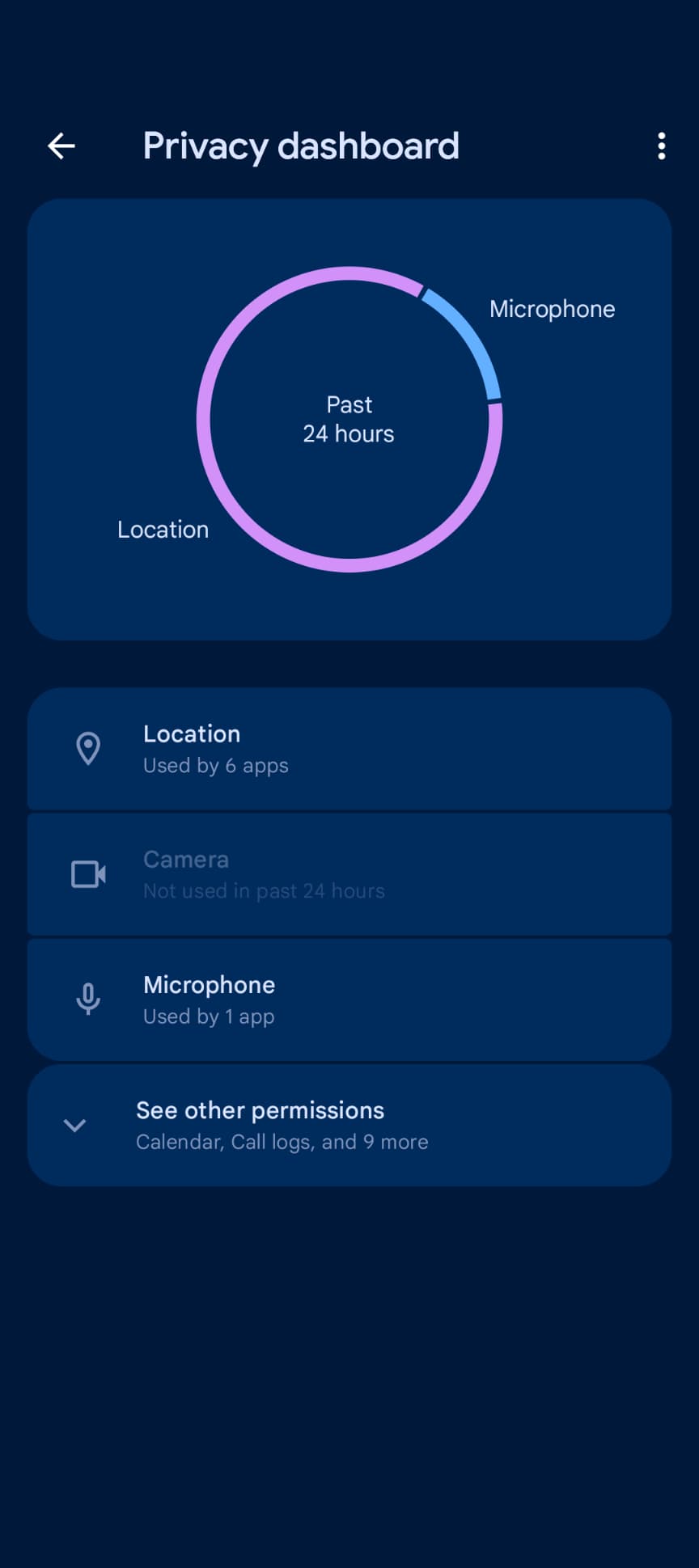Open the Camera usage row
699x1568 pixels.
coord(349,874)
